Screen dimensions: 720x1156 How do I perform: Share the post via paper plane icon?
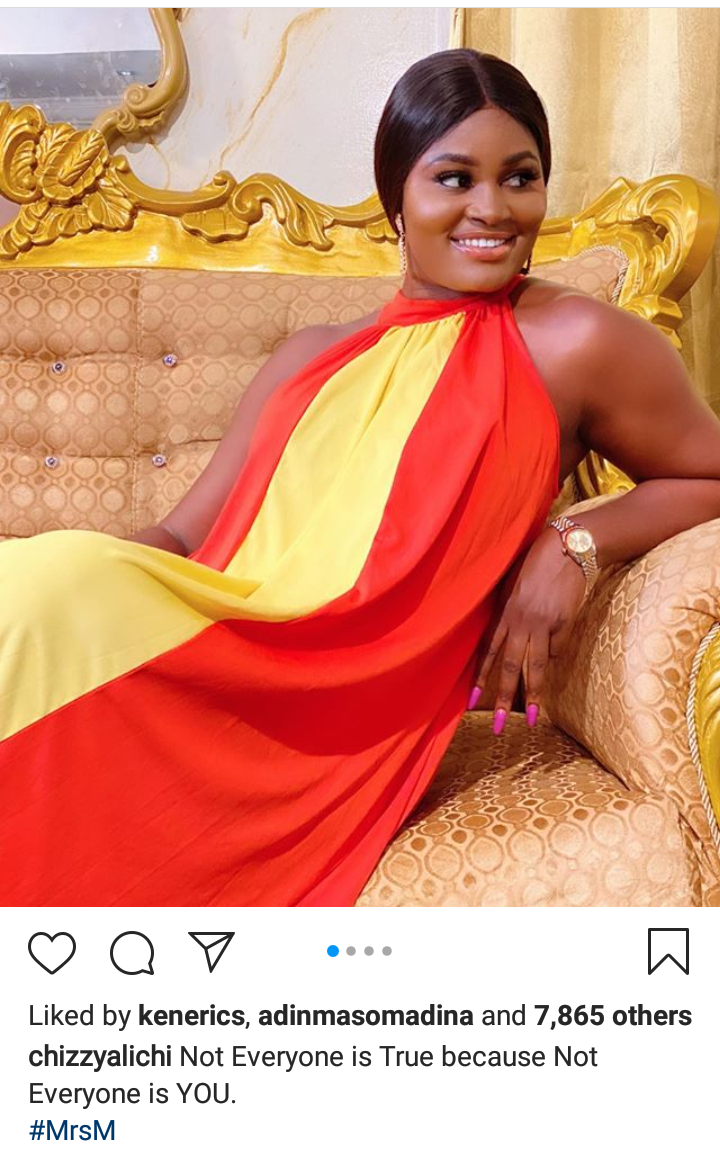pyautogui.click(x=212, y=951)
